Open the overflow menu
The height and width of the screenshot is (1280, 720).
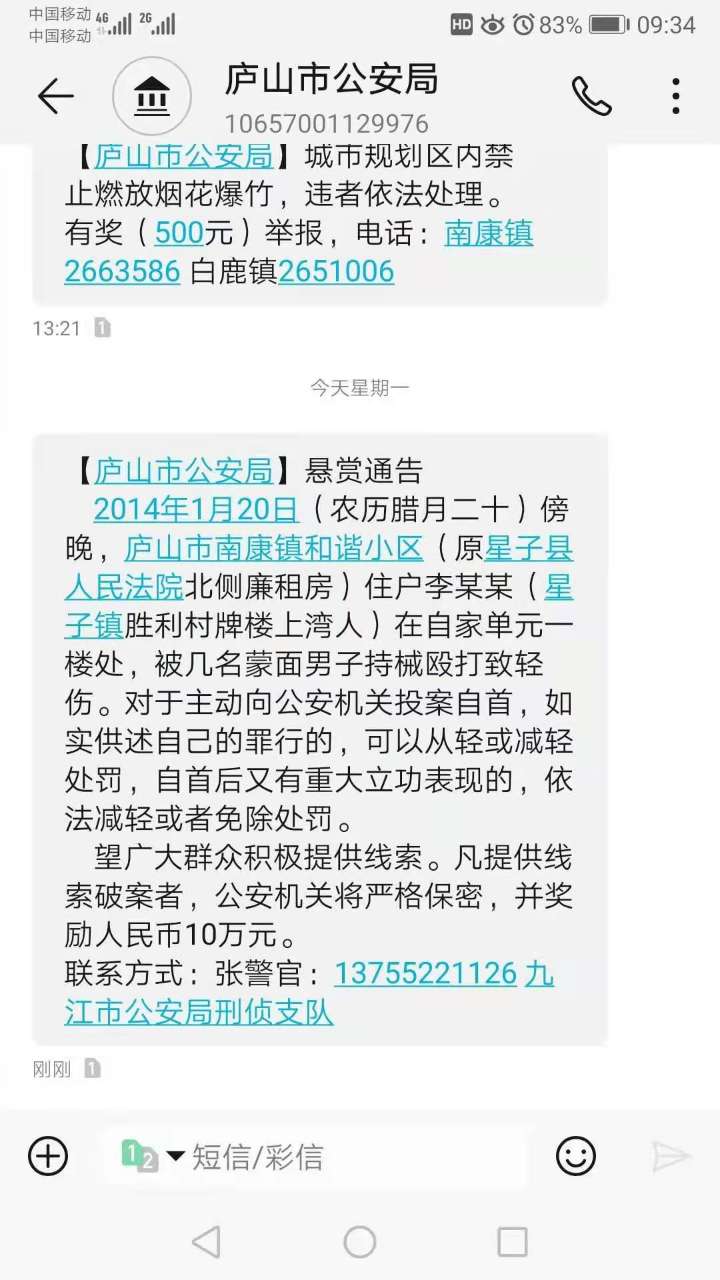point(676,96)
